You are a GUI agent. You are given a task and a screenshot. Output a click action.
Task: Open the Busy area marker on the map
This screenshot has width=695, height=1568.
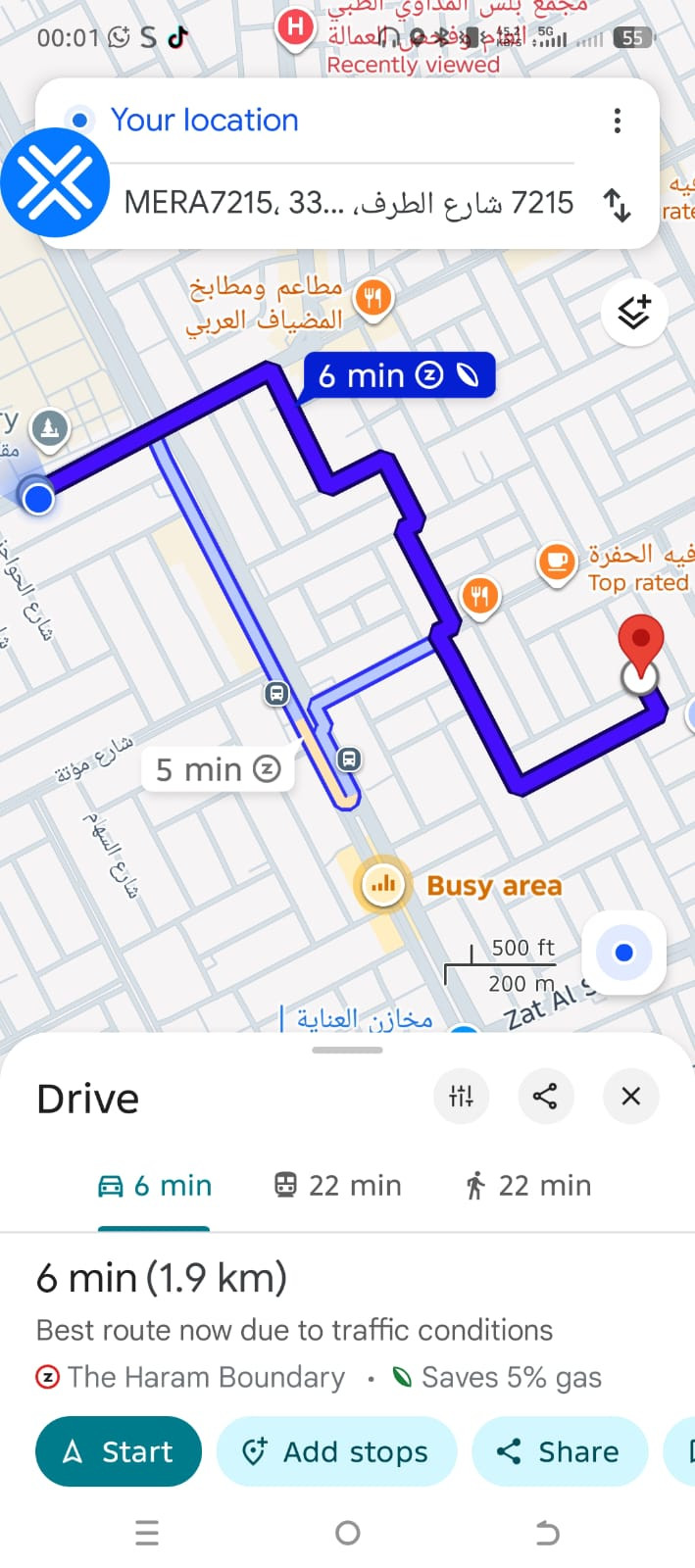pos(382,886)
